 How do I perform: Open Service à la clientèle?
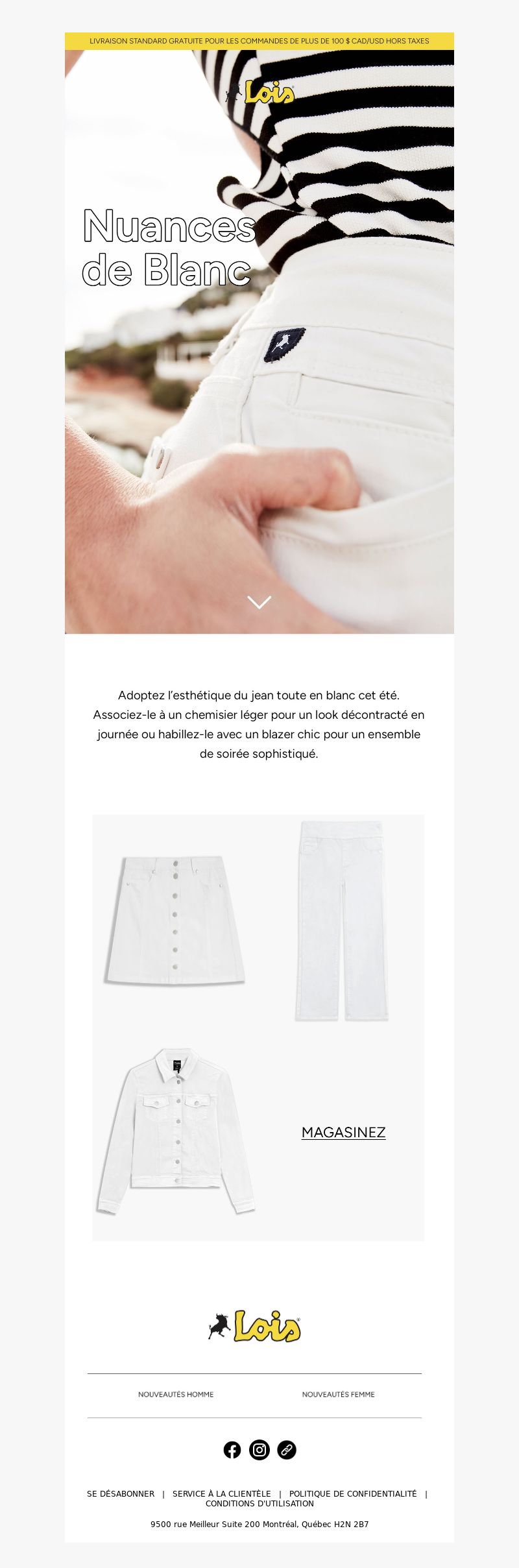click(x=222, y=1493)
